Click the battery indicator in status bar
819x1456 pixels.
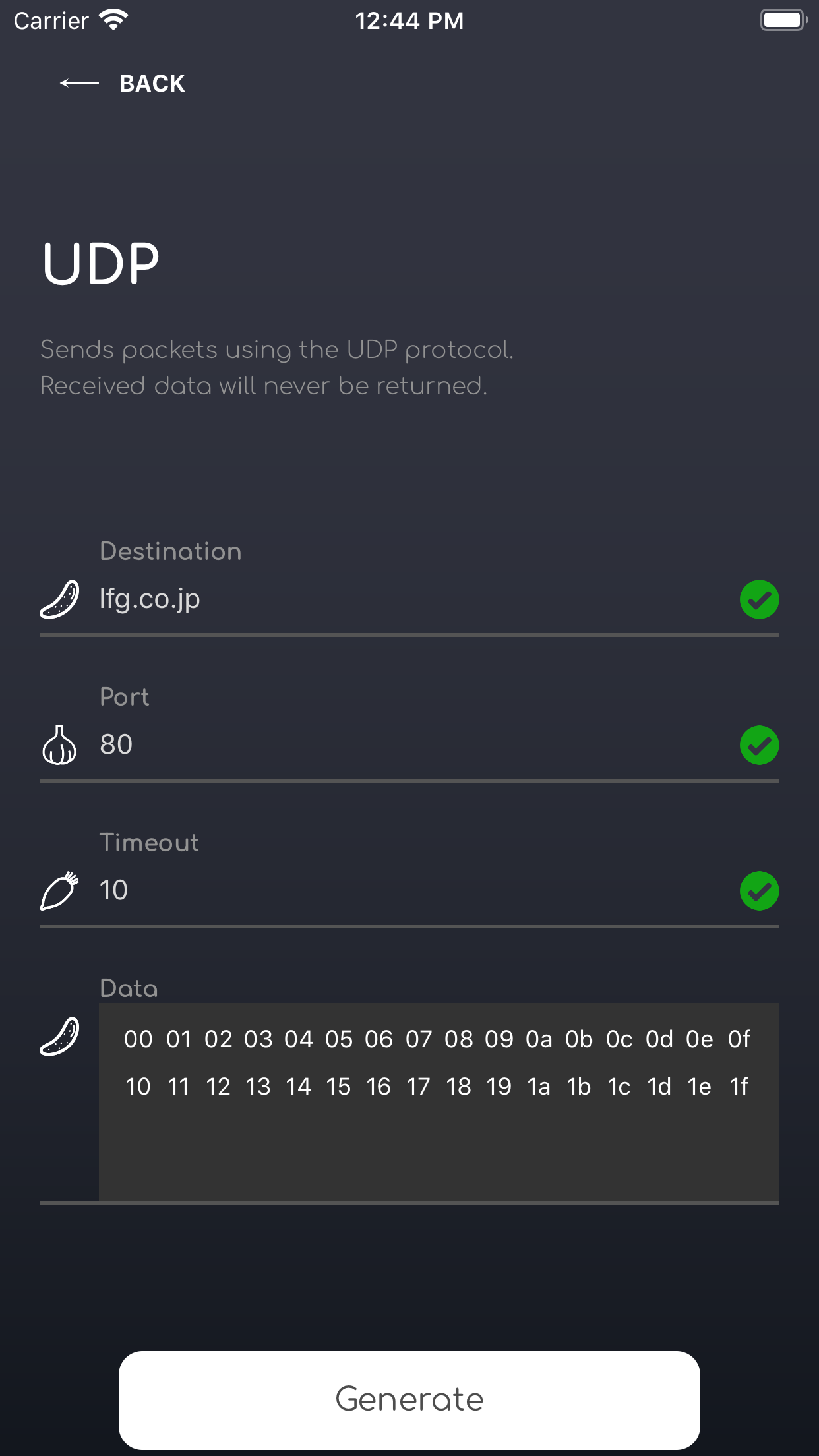coord(783,20)
